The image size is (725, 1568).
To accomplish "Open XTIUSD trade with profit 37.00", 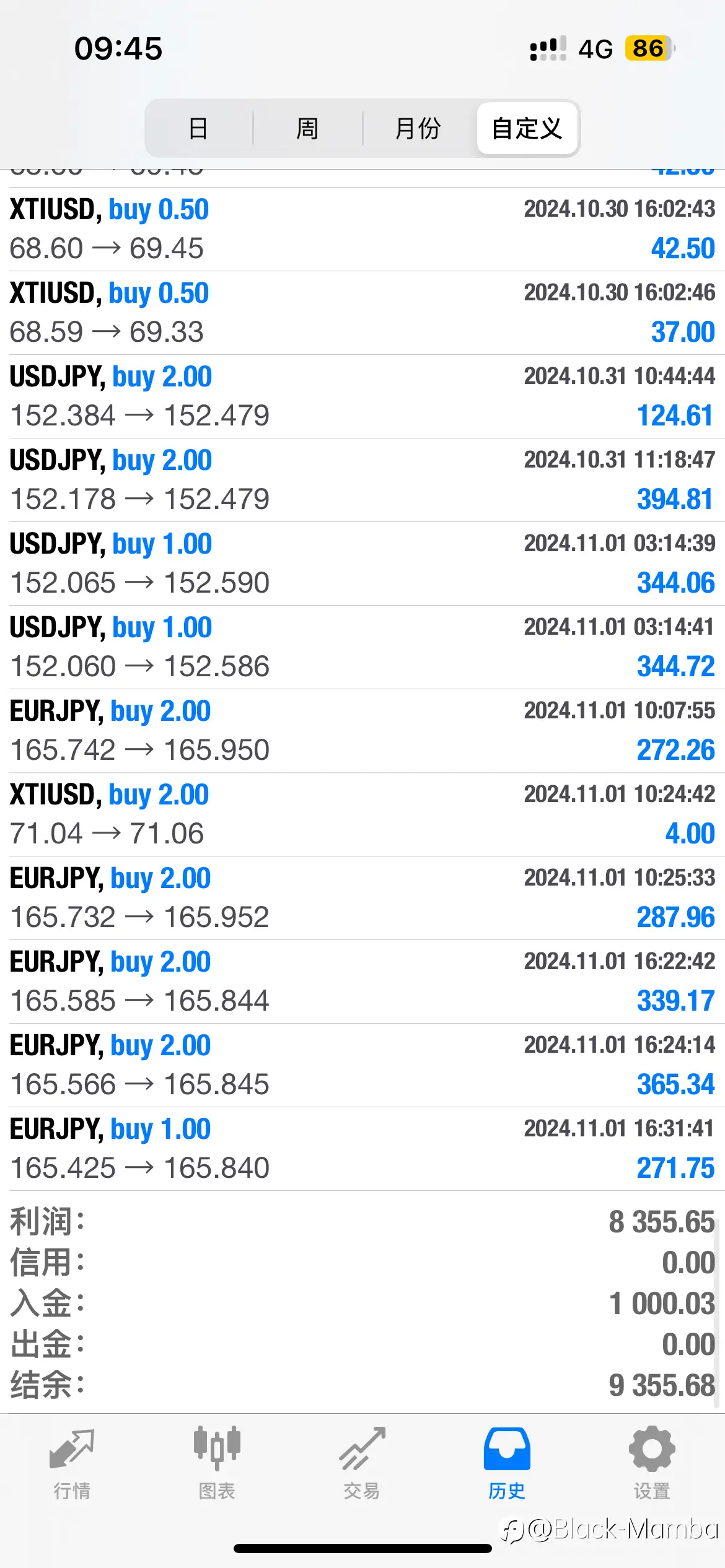I will coord(362,313).
